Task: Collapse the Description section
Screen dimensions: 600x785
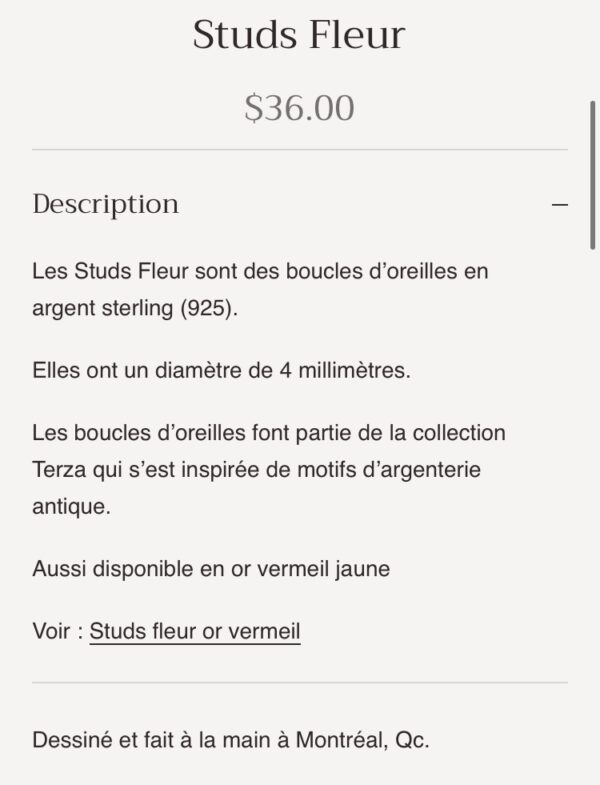Action: click(x=559, y=205)
